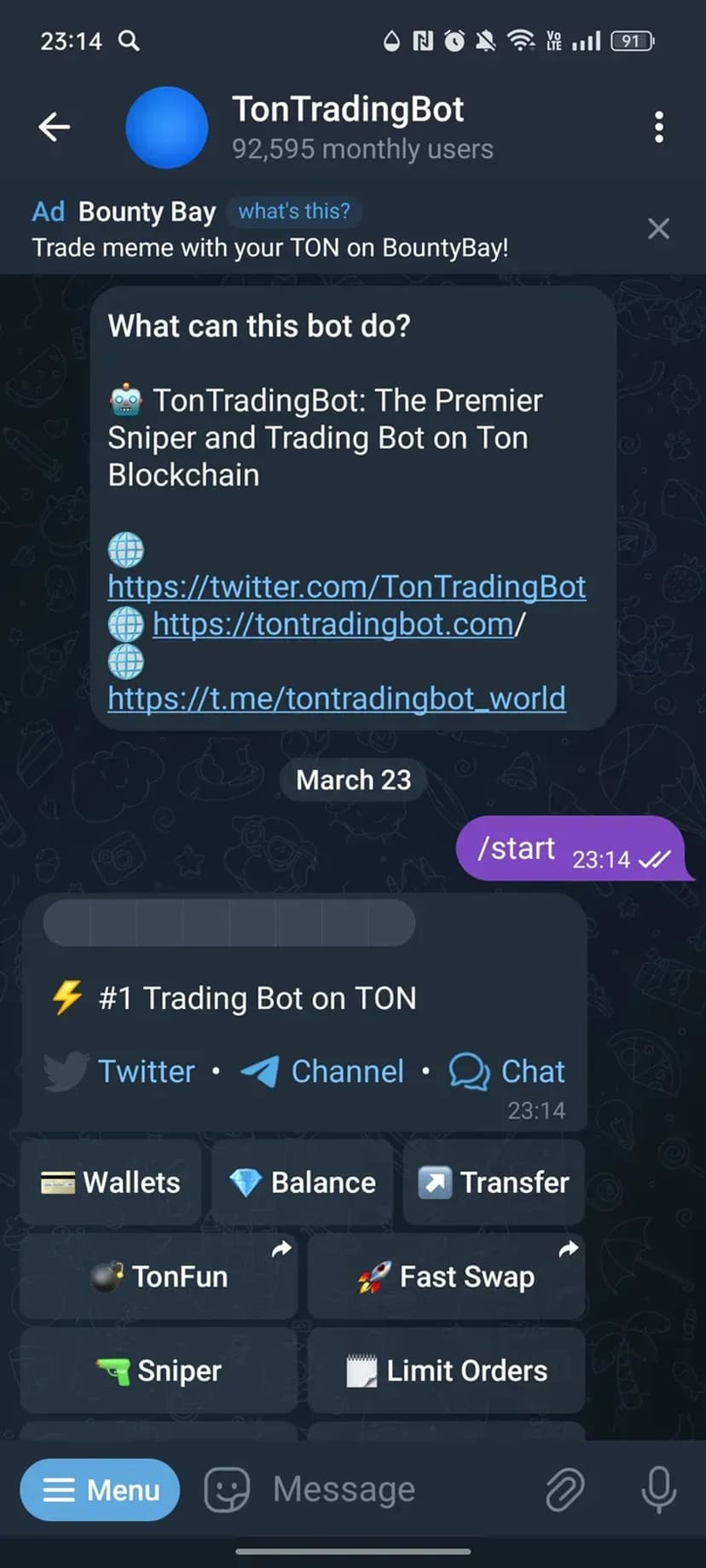Go back using the arrow icon
Viewport: 706px width, 1568px height.
[54, 127]
